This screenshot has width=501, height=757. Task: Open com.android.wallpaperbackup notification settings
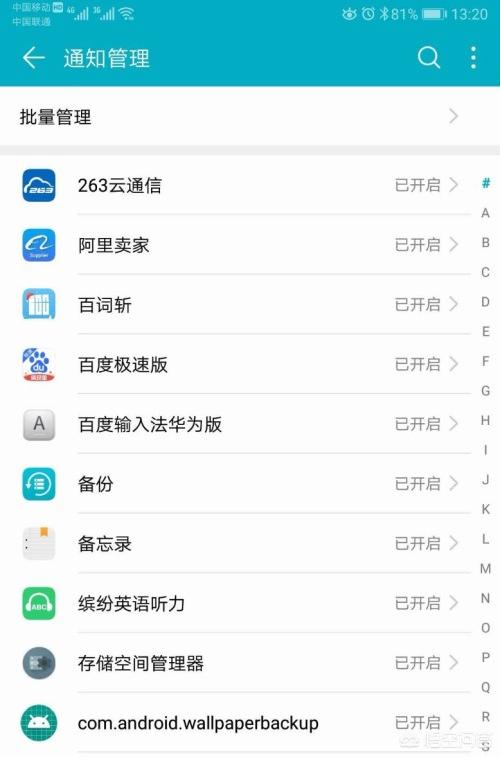236,723
